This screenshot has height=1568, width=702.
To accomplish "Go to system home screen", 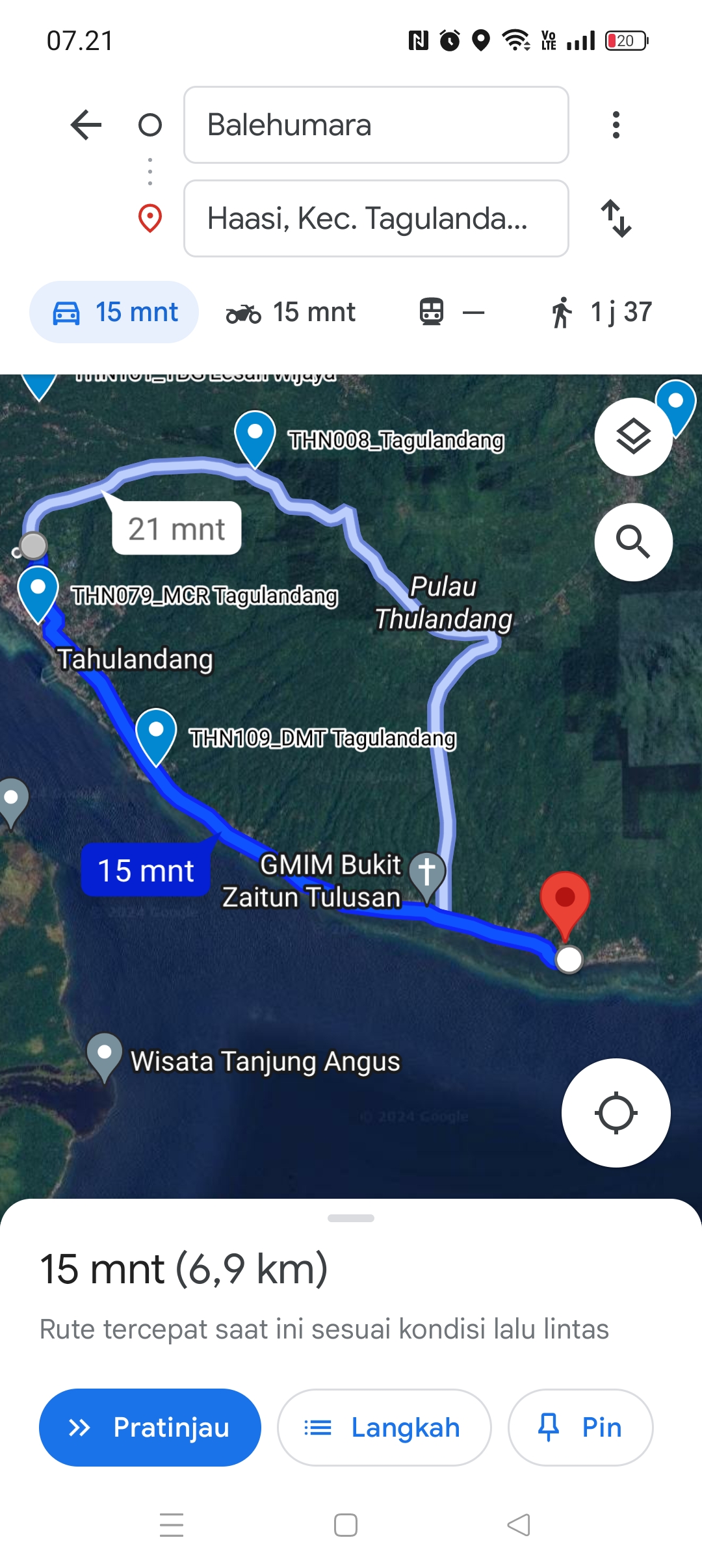I will [x=345, y=1525].
